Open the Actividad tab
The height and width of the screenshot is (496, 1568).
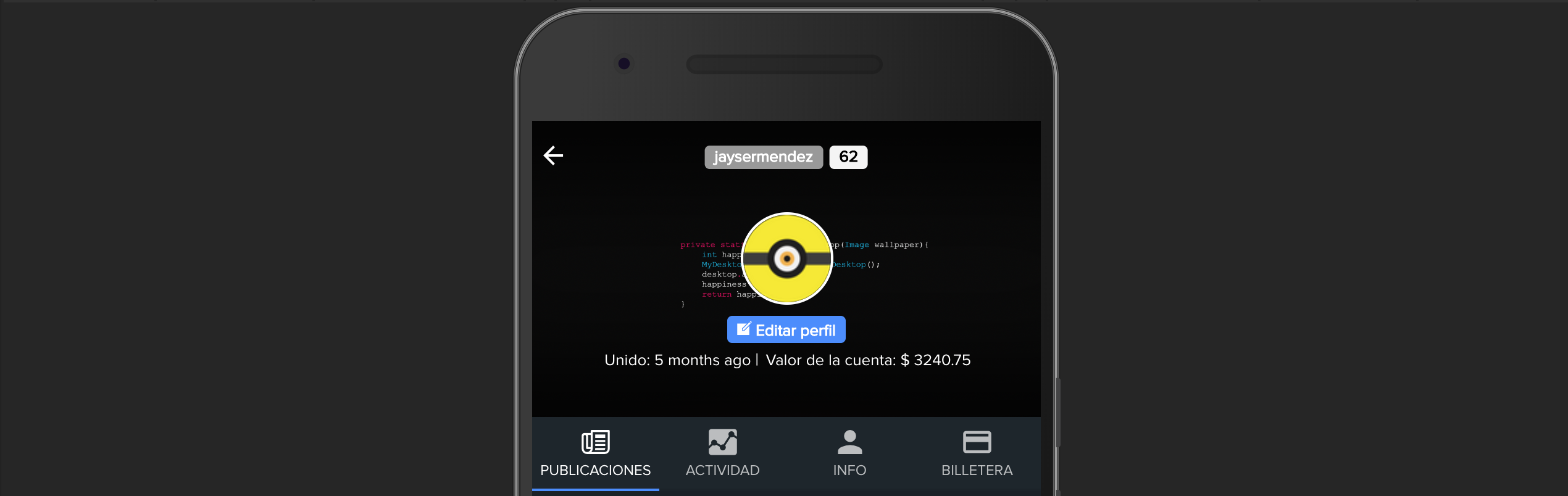(722, 454)
